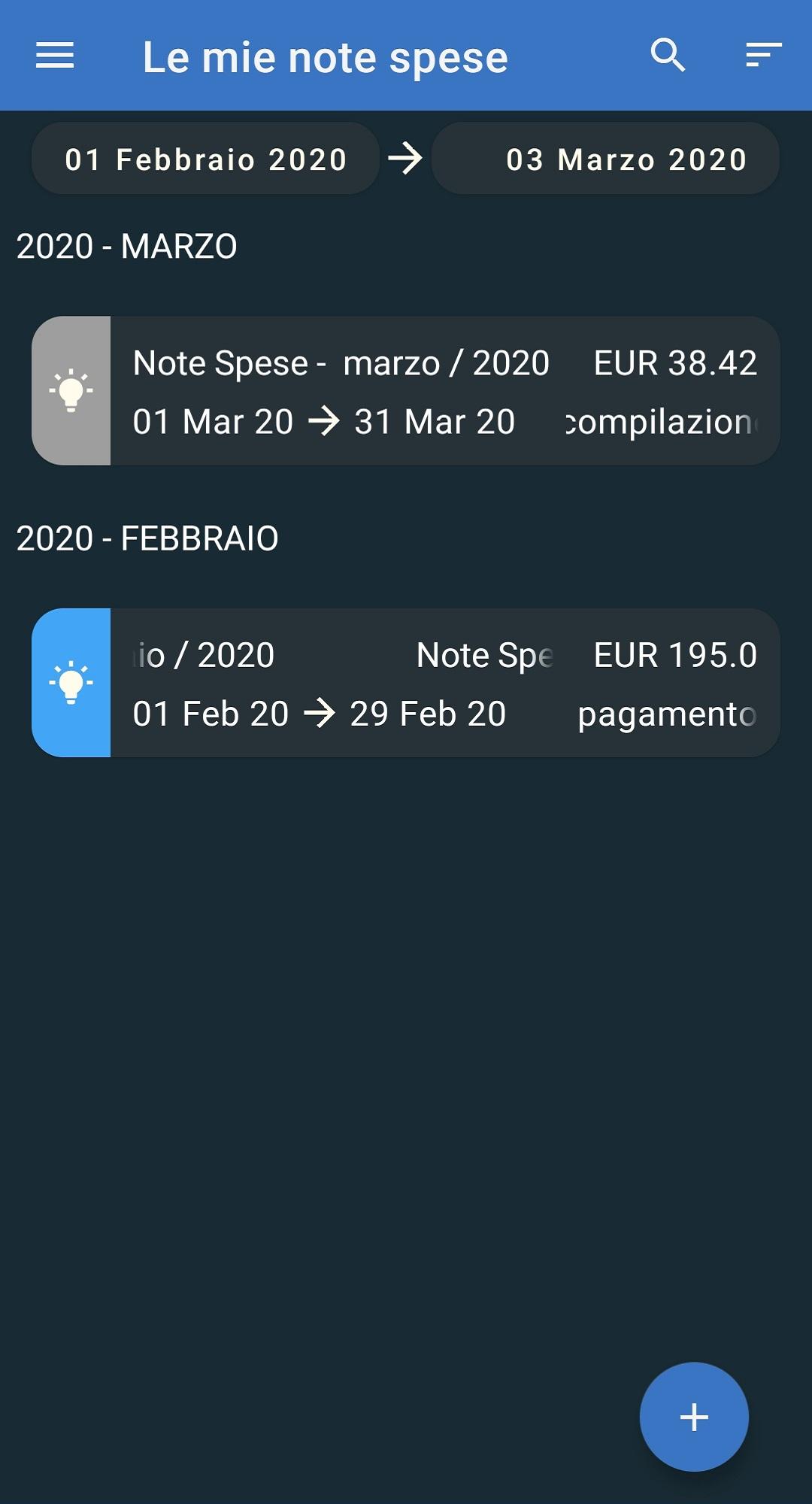812x1504 pixels.
Task: Open the sort and filter options
Action: click(x=763, y=56)
